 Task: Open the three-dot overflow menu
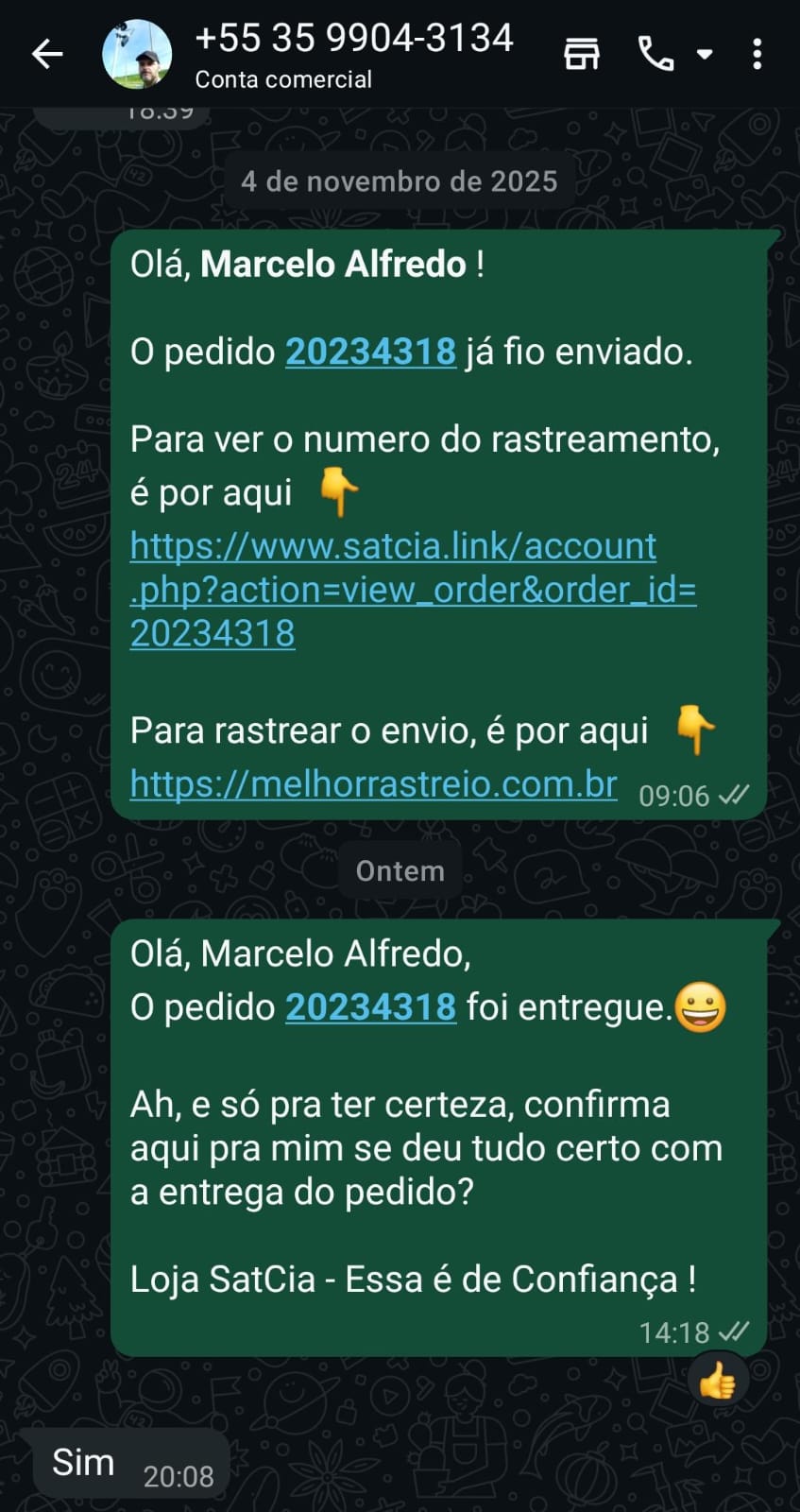click(x=757, y=55)
